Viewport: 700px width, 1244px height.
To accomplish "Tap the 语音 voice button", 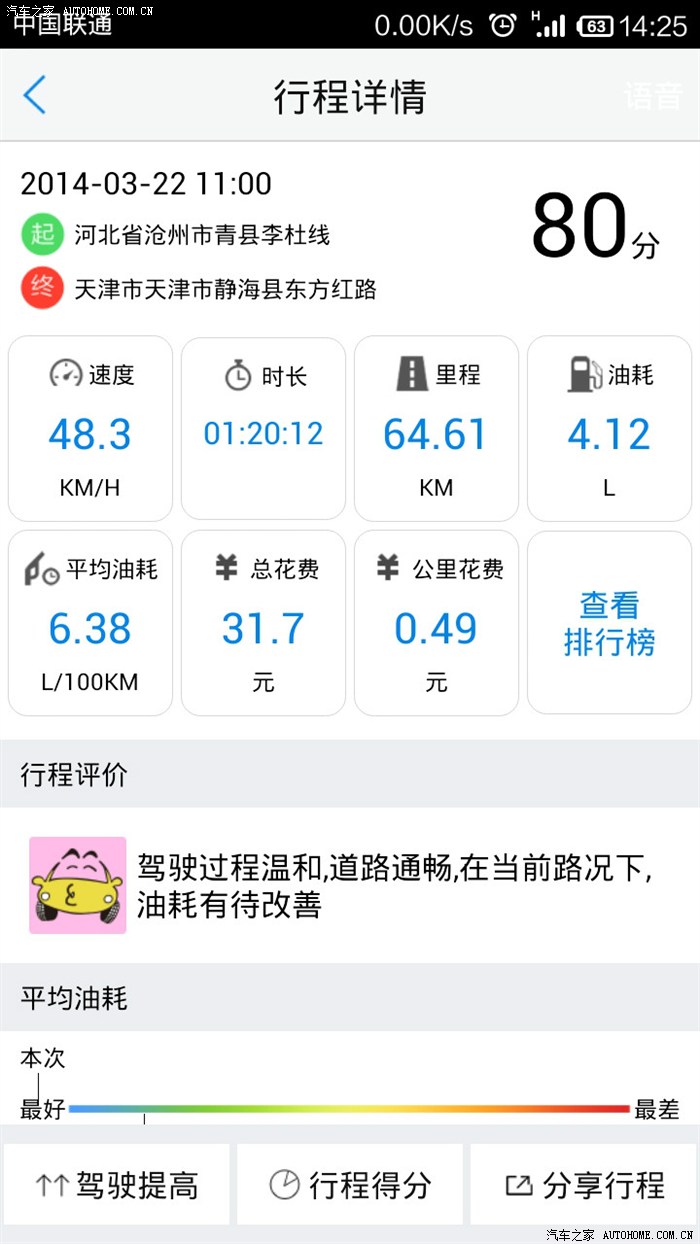I will 653,96.
